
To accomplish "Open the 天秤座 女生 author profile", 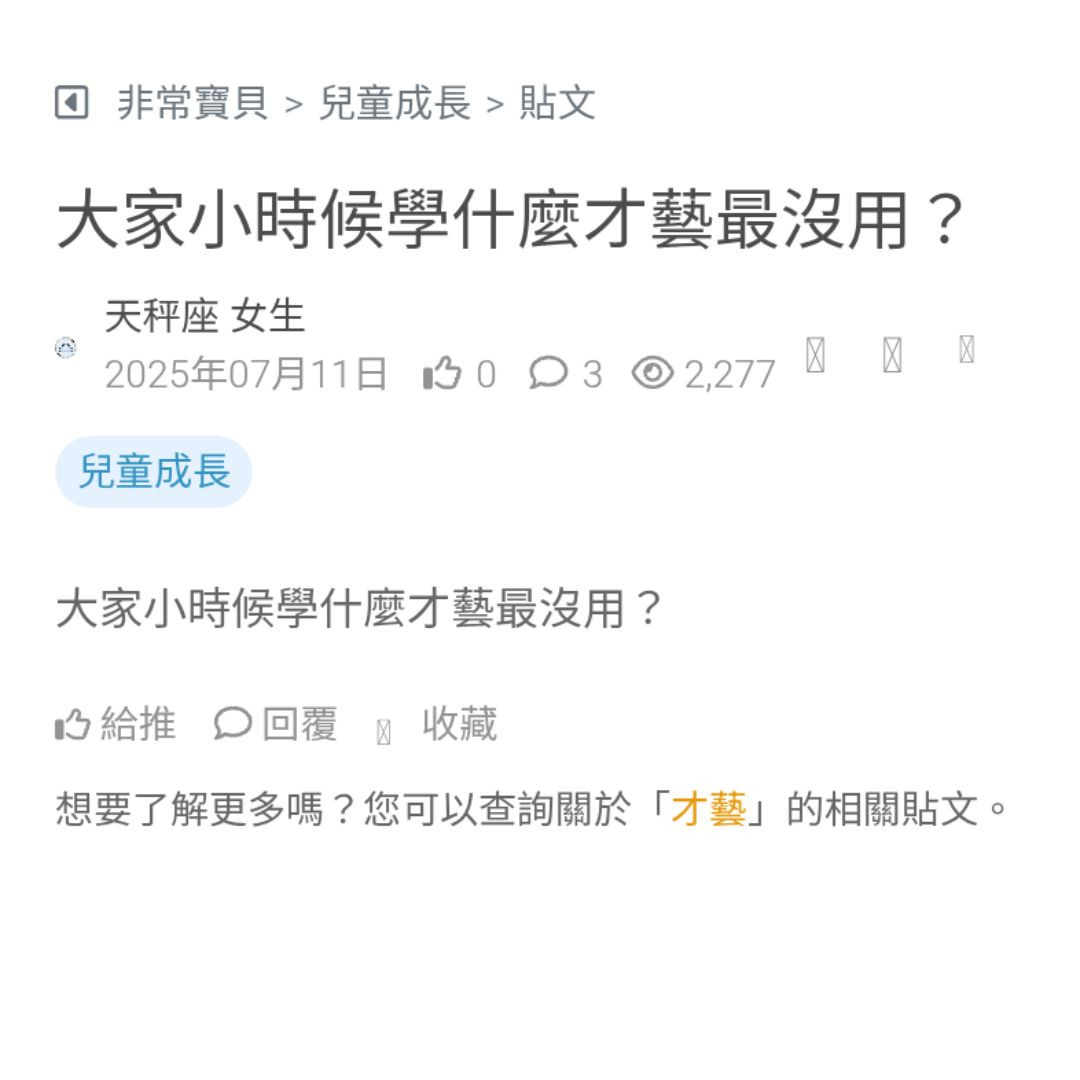I will (204, 317).
